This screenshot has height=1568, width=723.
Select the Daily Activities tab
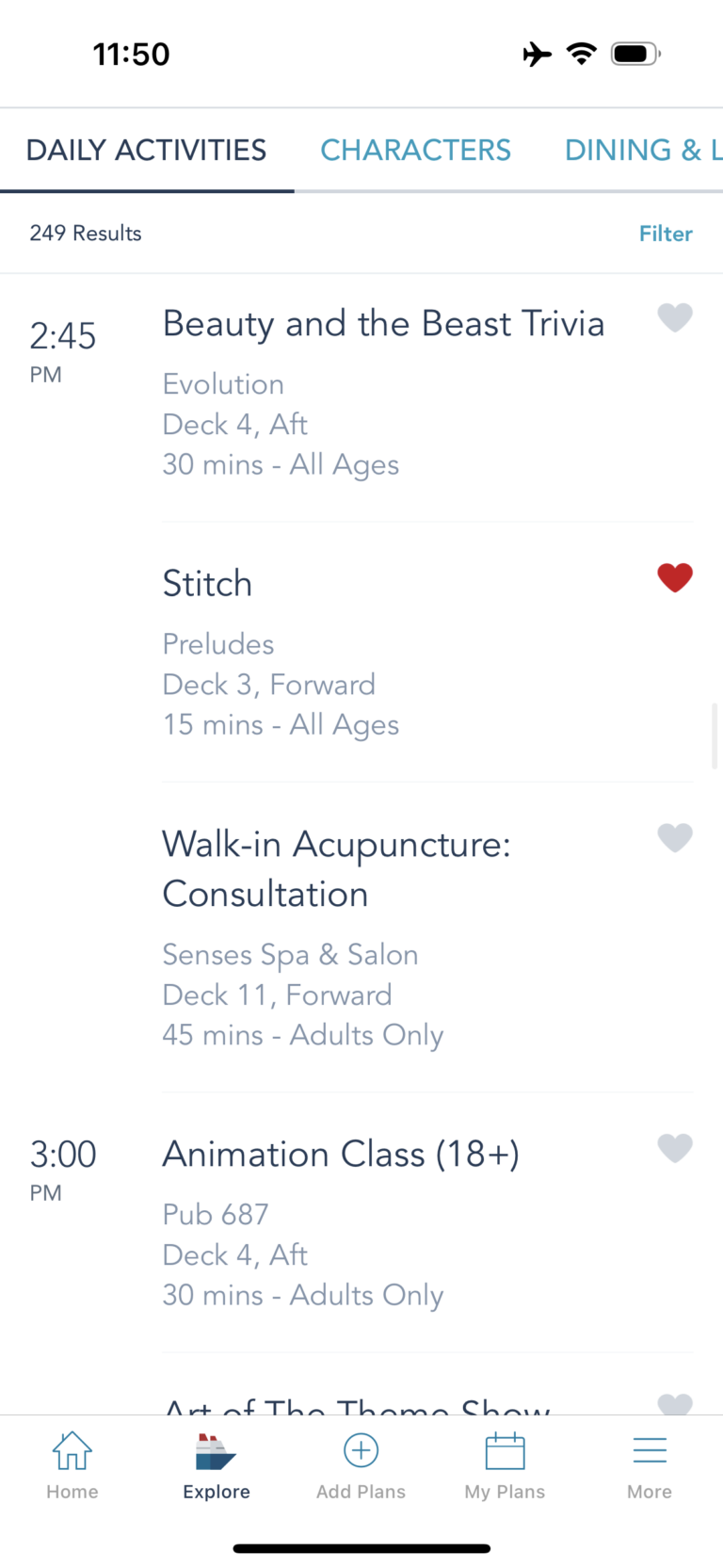(x=146, y=150)
